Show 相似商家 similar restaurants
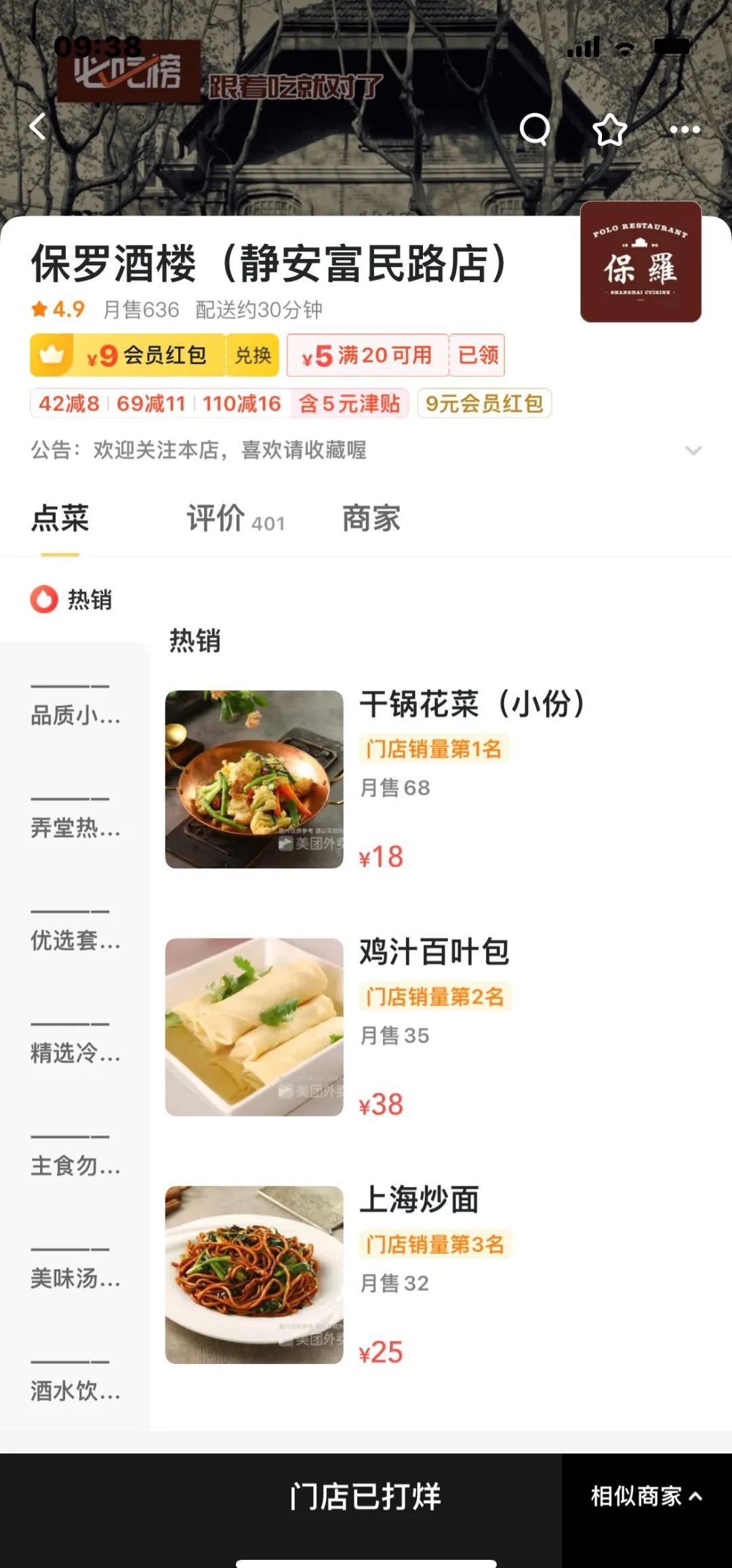 pos(646,1496)
